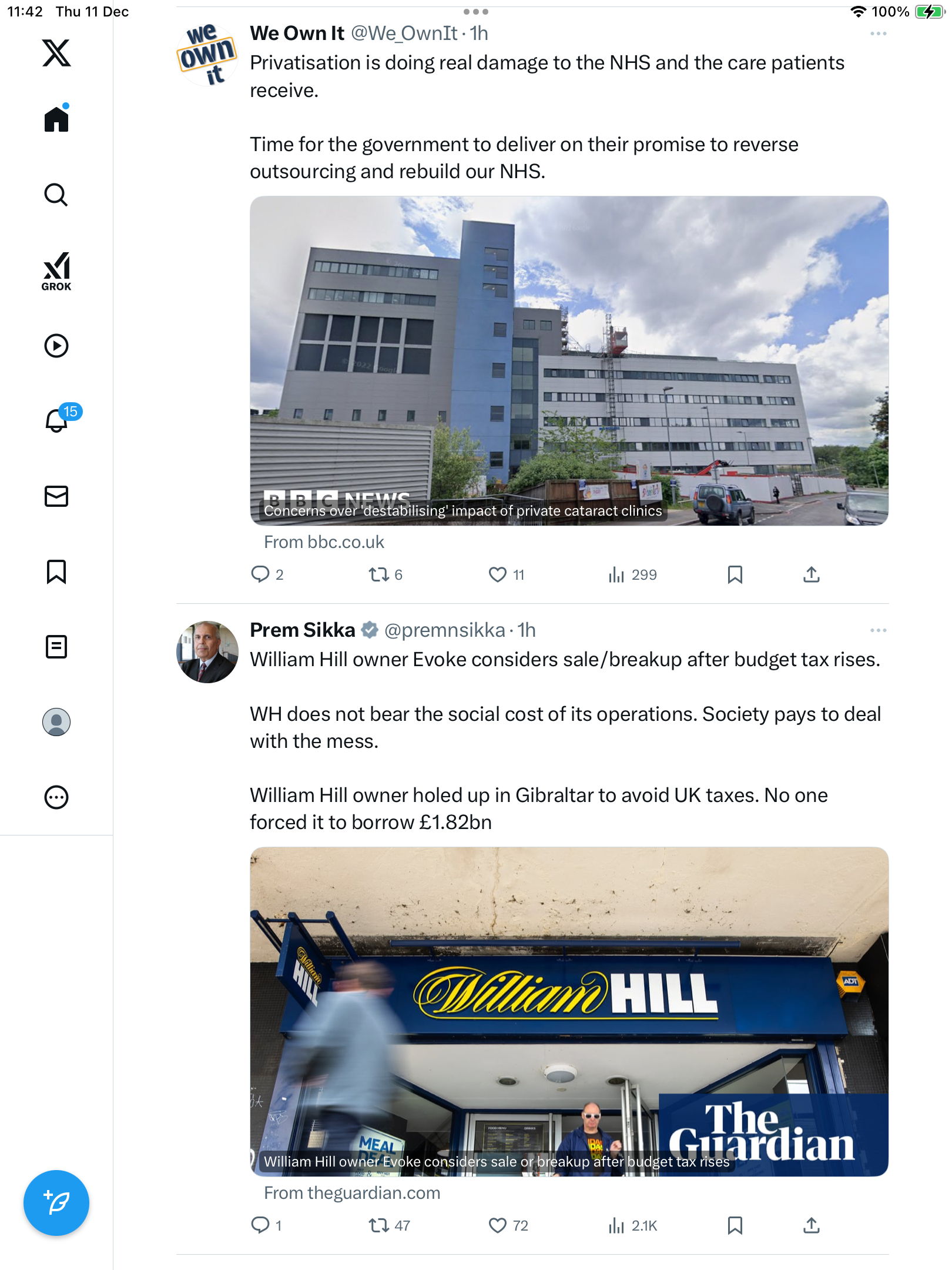Open the More options circle menu
Image resolution: width=952 pixels, height=1270 pixels.
click(56, 797)
